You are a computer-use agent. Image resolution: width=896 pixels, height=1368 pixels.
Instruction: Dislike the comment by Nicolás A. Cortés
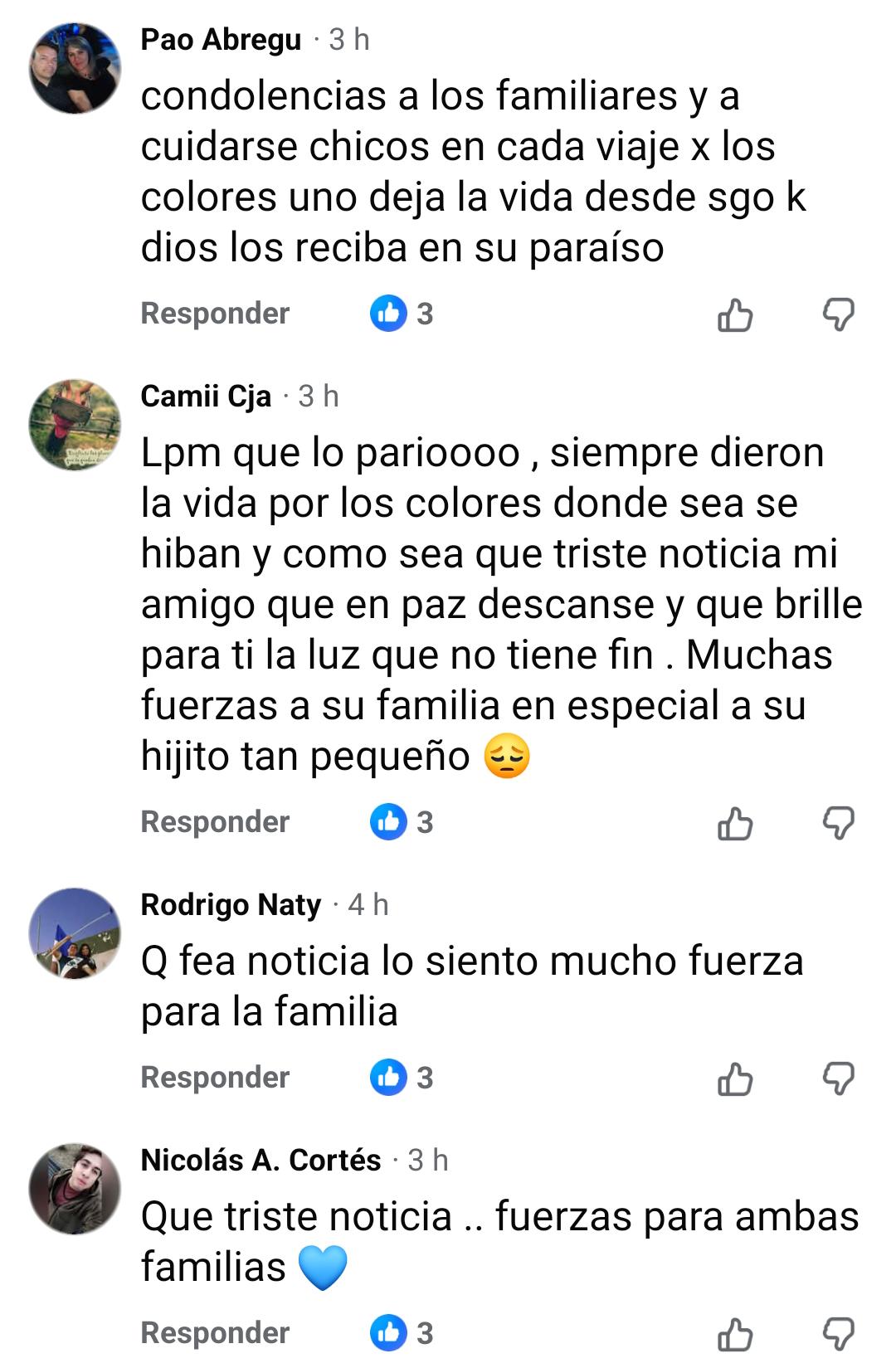[838, 1335]
